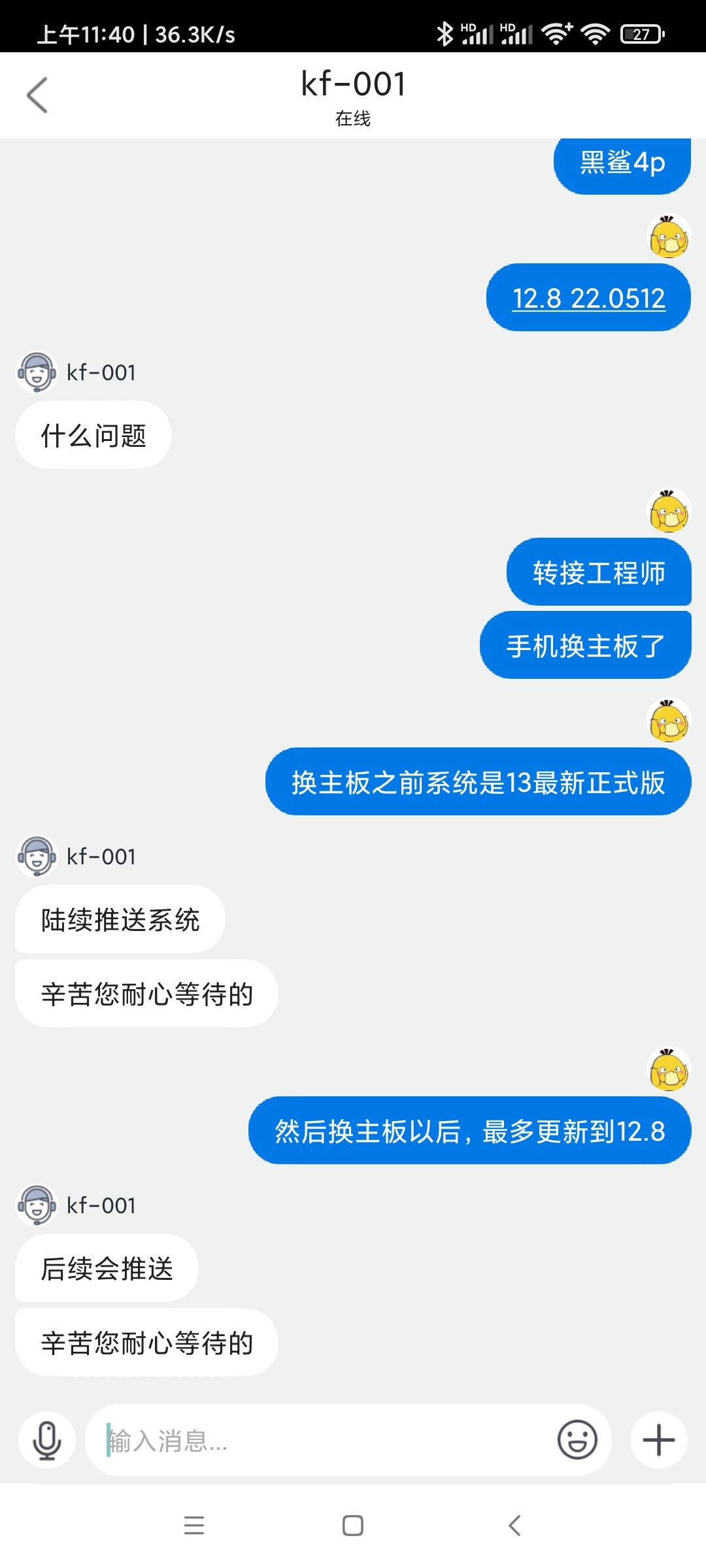The image size is (706, 1568).
Task: Tap the microphone voice input button
Action: 47,1440
